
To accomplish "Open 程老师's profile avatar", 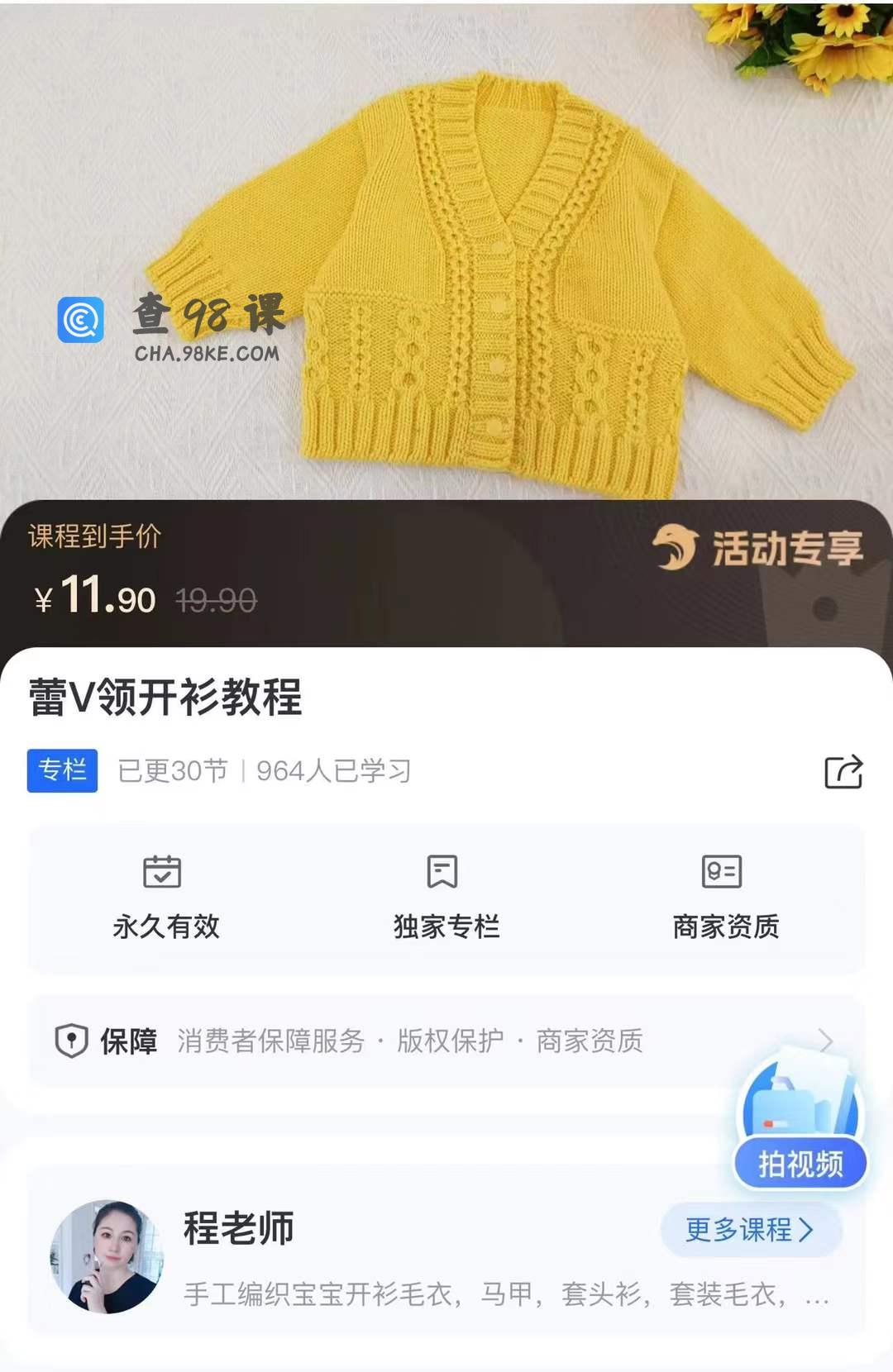I will [107, 1256].
